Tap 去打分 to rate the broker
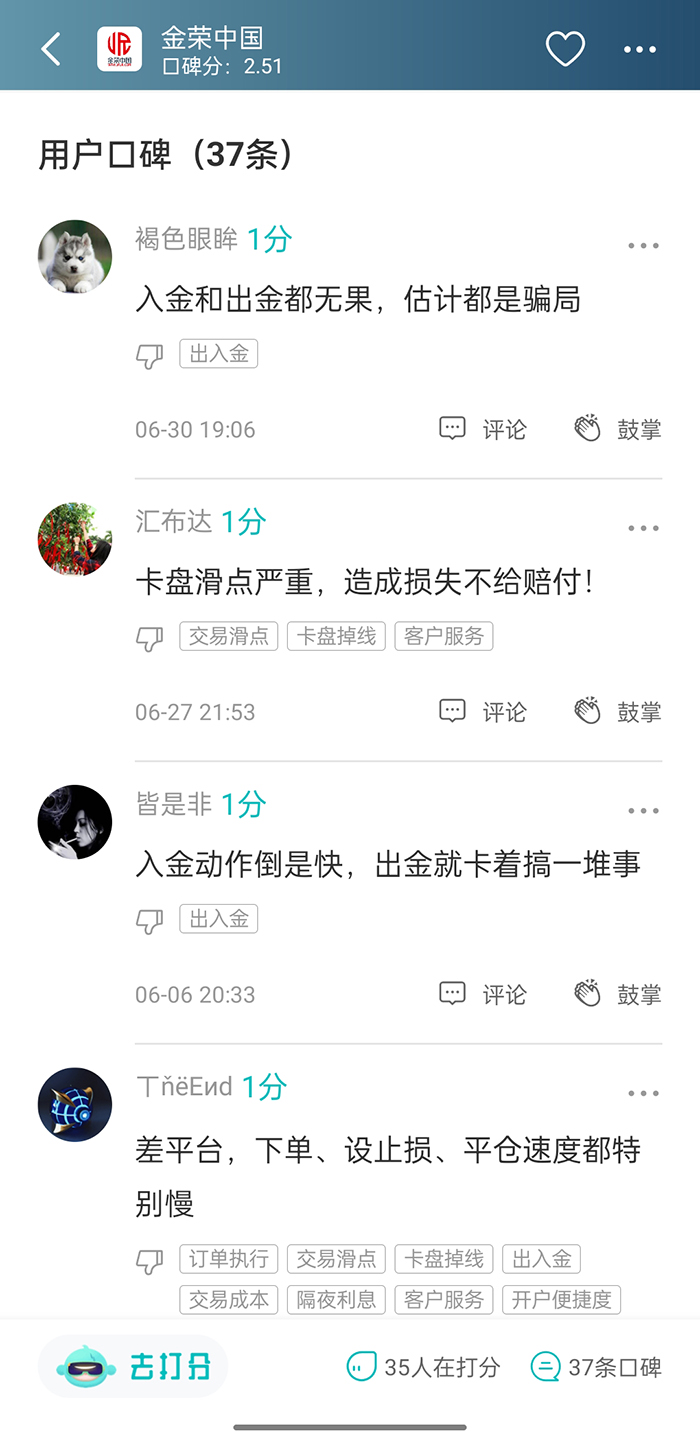 click(134, 1366)
